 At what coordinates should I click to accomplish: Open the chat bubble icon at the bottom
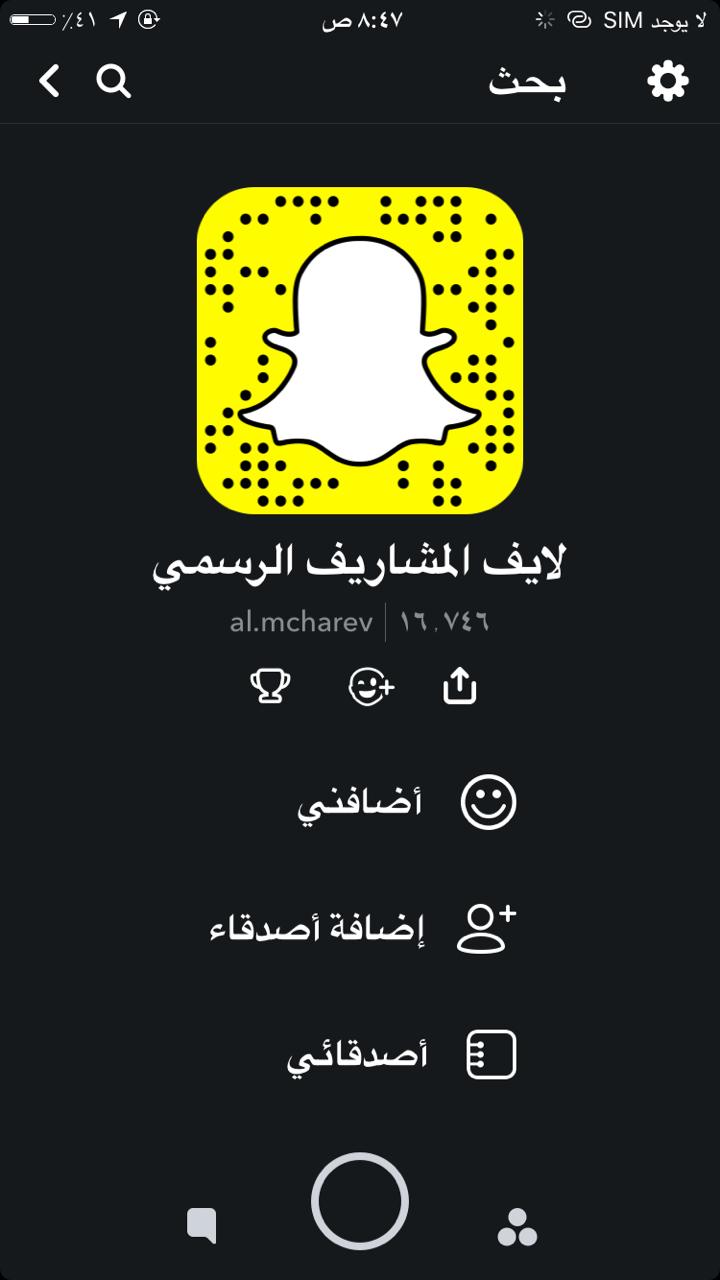202,1225
